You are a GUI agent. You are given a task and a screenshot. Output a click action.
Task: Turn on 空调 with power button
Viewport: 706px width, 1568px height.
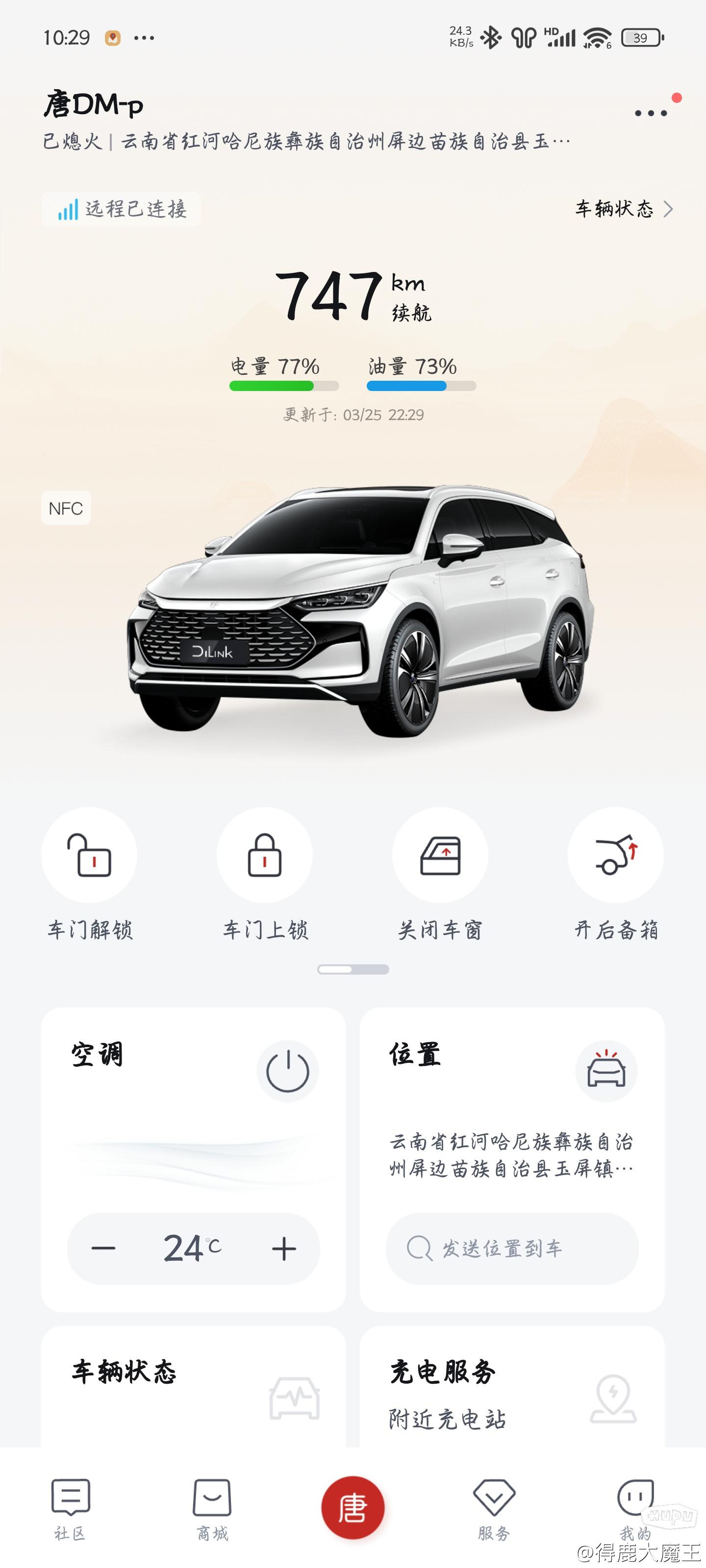tap(287, 1071)
